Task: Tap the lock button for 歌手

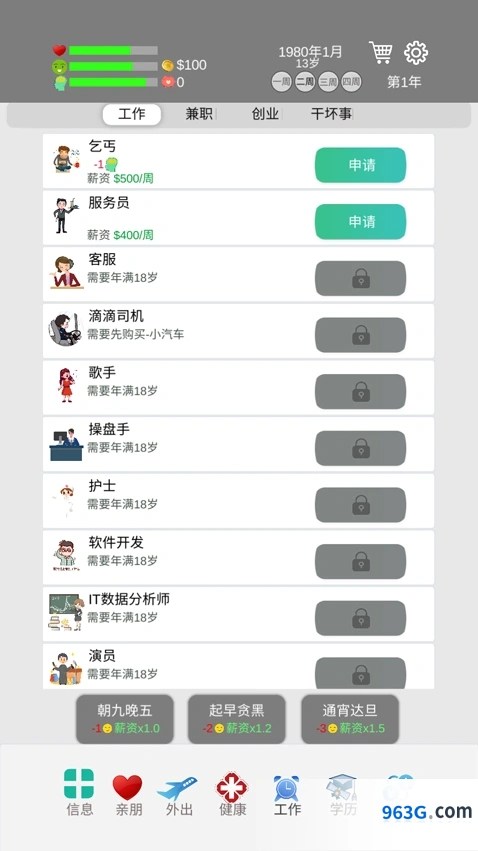Action: click(x=360, y=391)
